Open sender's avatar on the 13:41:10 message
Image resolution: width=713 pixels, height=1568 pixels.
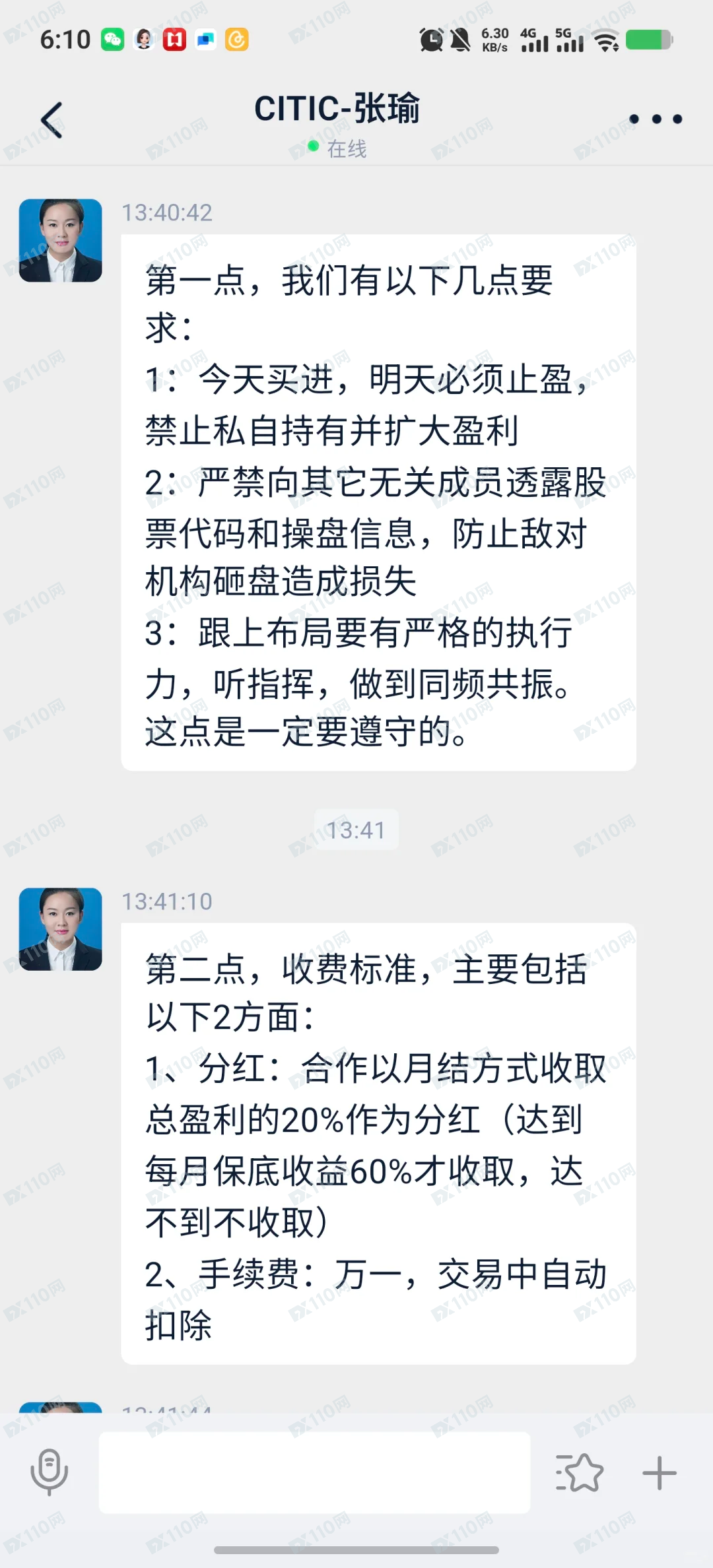(x=61, y=929)
